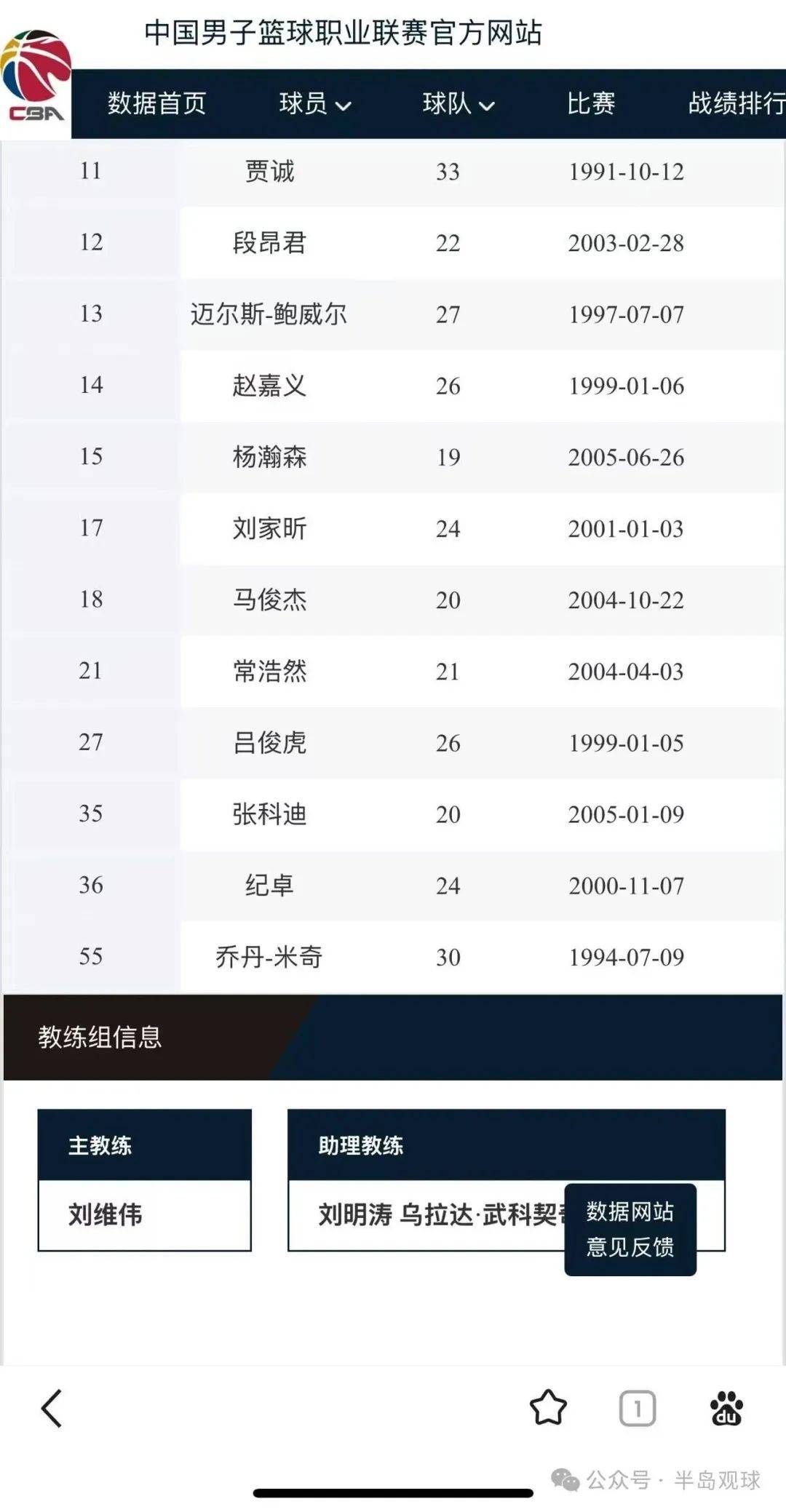786x1512 pixels.
Task: Open 数据网站意见反馈 feedback button
Action: pyautogui.click(x=630, y=1229)
